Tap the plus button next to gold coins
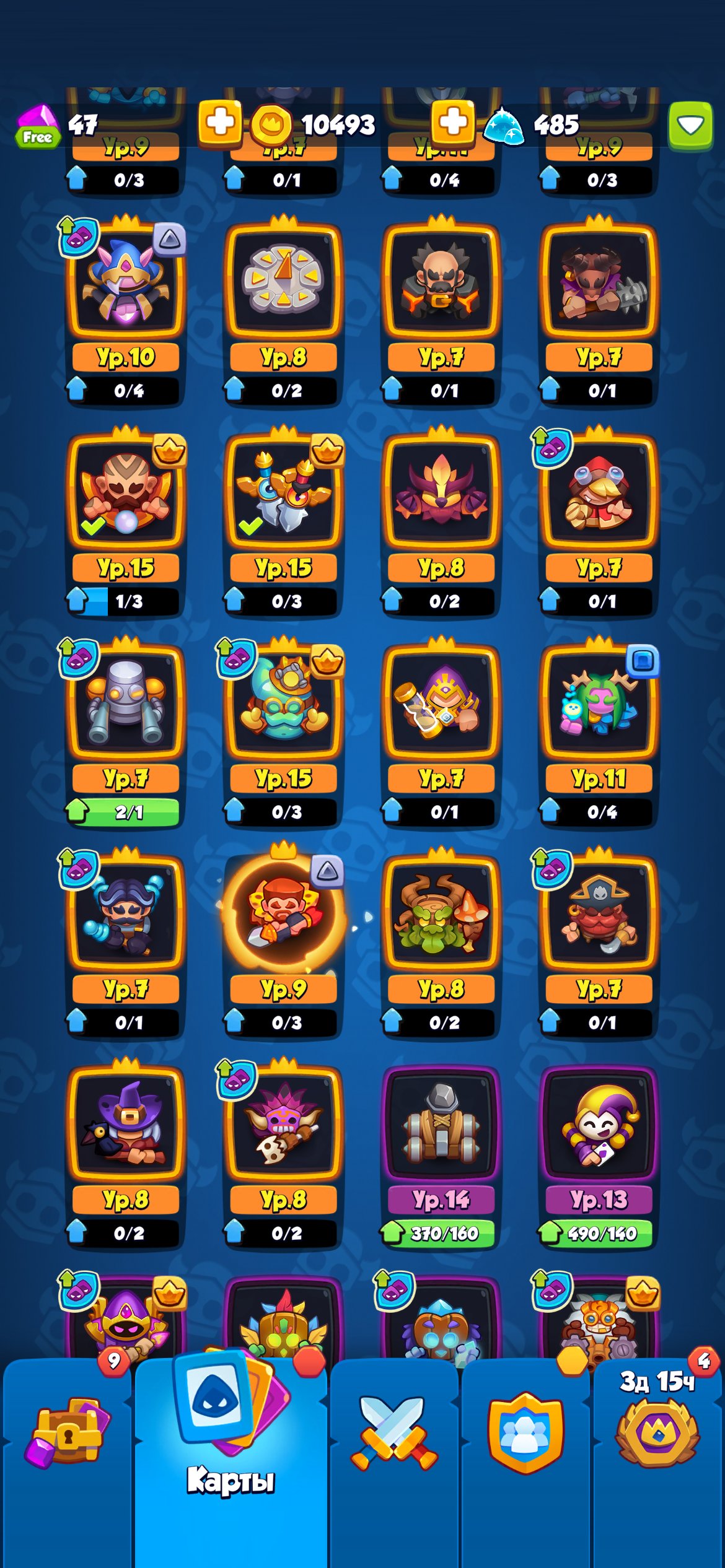This screenshot has width=725, height=1568. click(220, 123)
